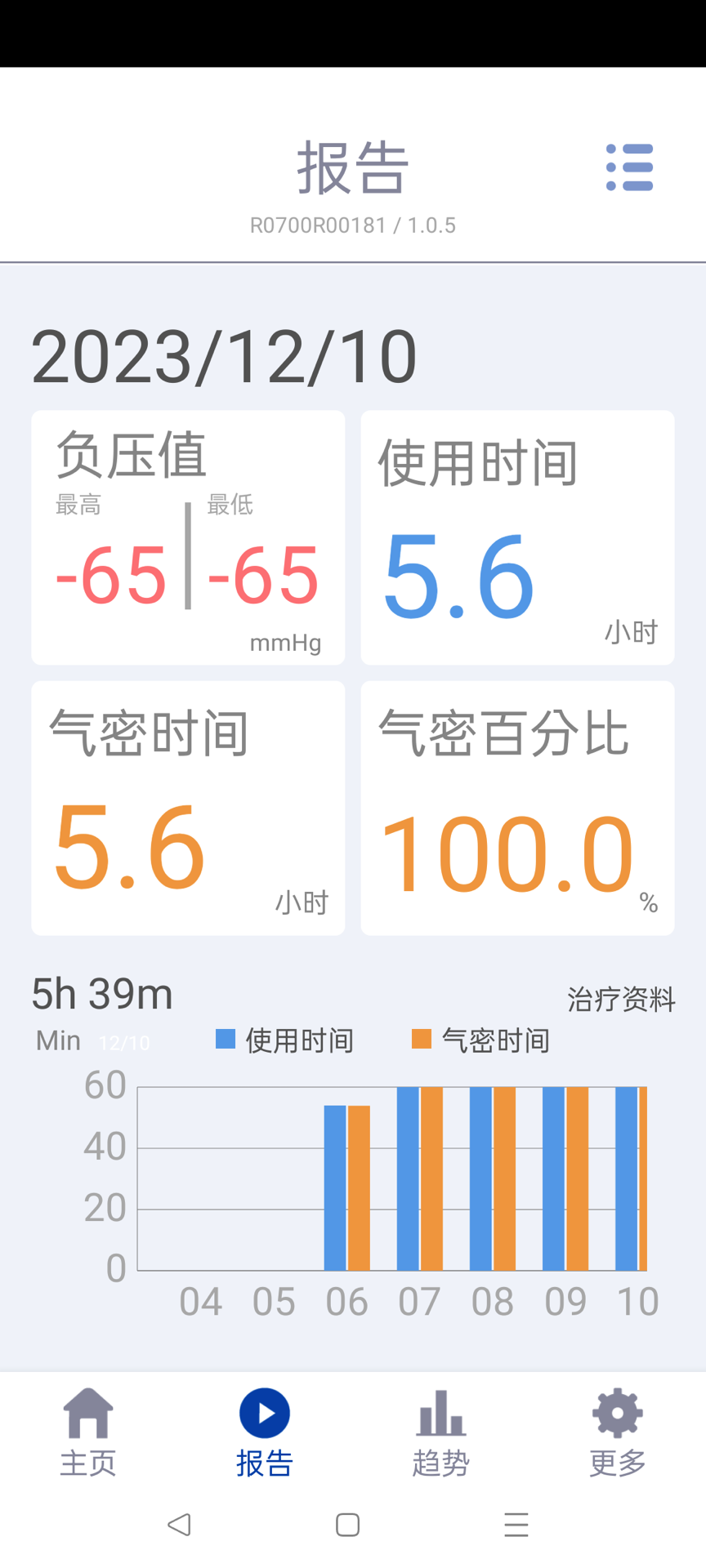Open 治疗资料 details
Image resolution: width=706 pixels, height=1568 pixels.
pyautogui.click(x=621, y=999)
